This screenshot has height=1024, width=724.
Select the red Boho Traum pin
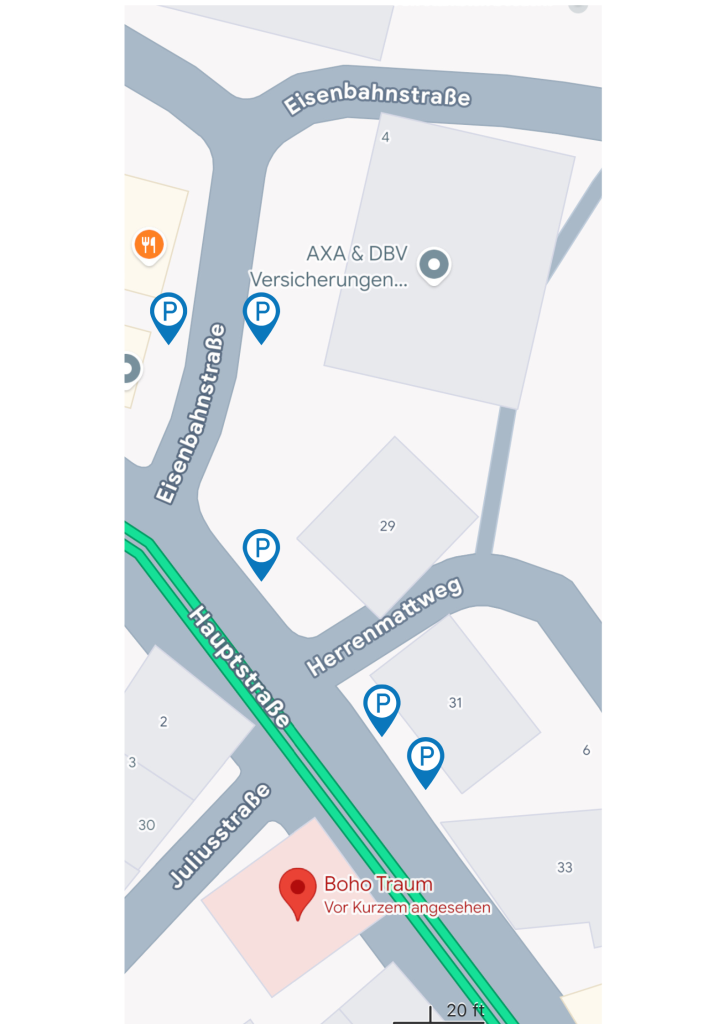click(x=297, y=890)
